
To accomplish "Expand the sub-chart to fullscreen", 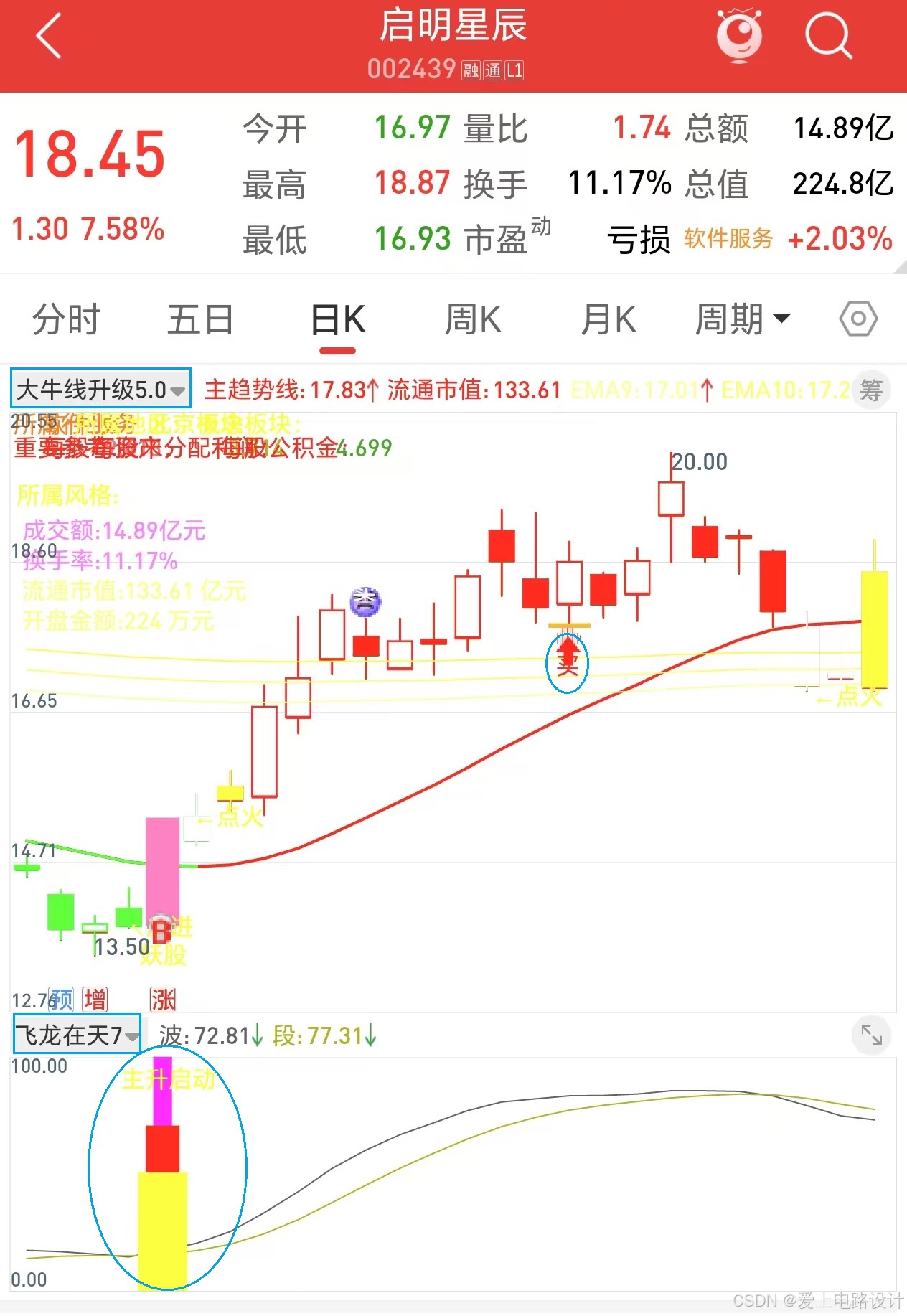I will [x=871, y=1035].
